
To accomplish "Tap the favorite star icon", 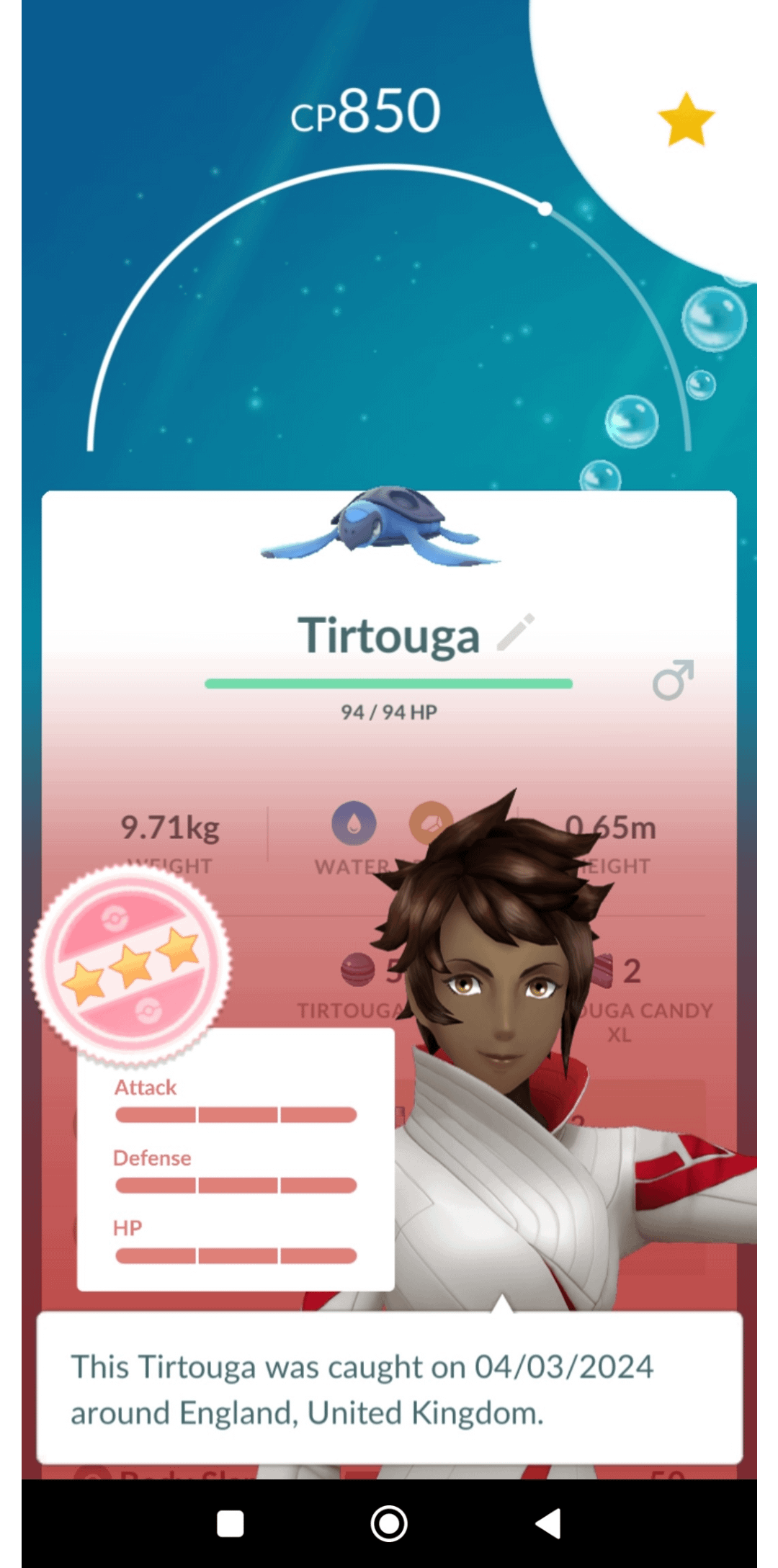I will [686, 120].
